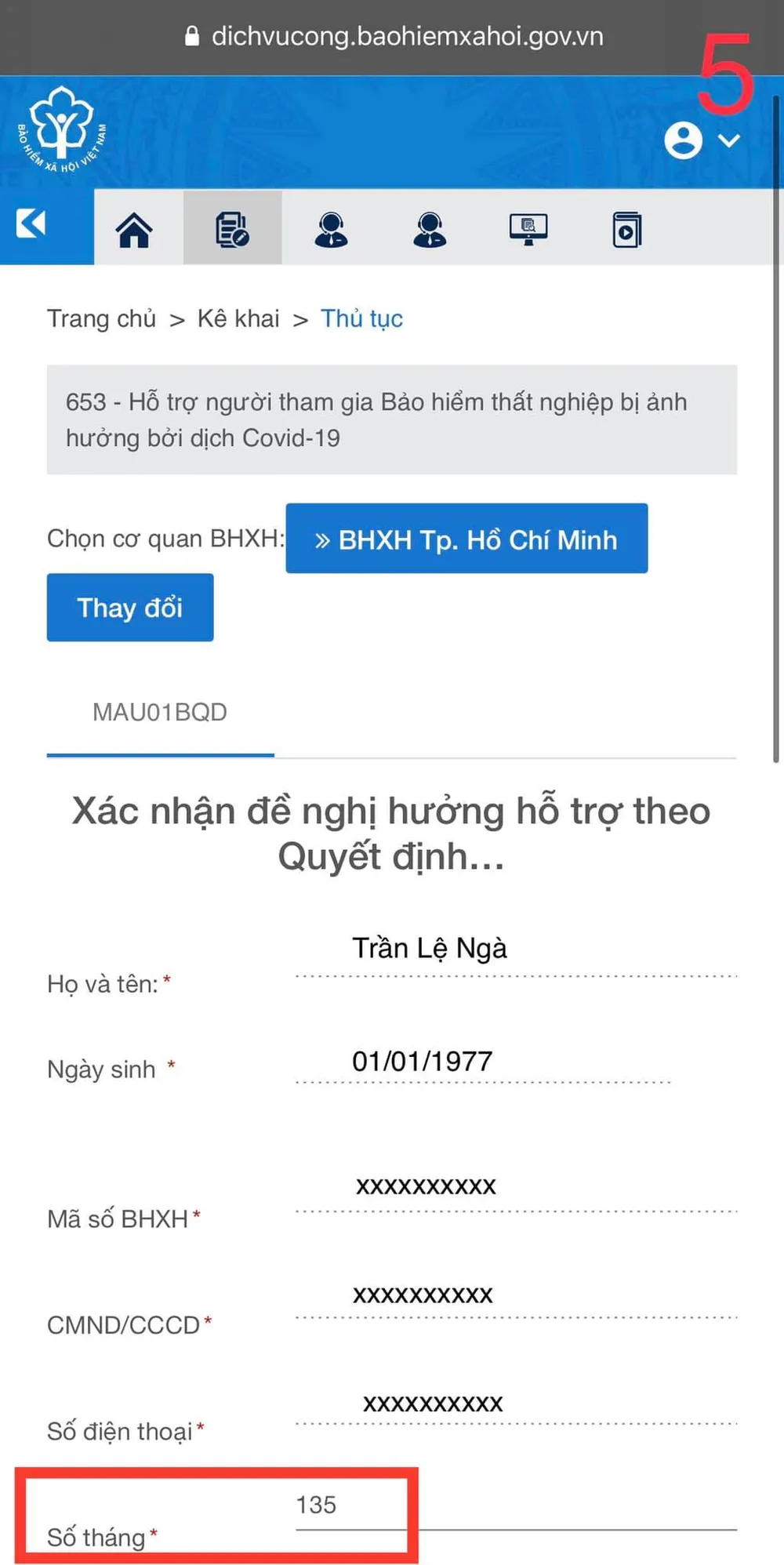
Task: Go back to Trang chủ in the breadcrumb
Action: click(x=101, y=319)
